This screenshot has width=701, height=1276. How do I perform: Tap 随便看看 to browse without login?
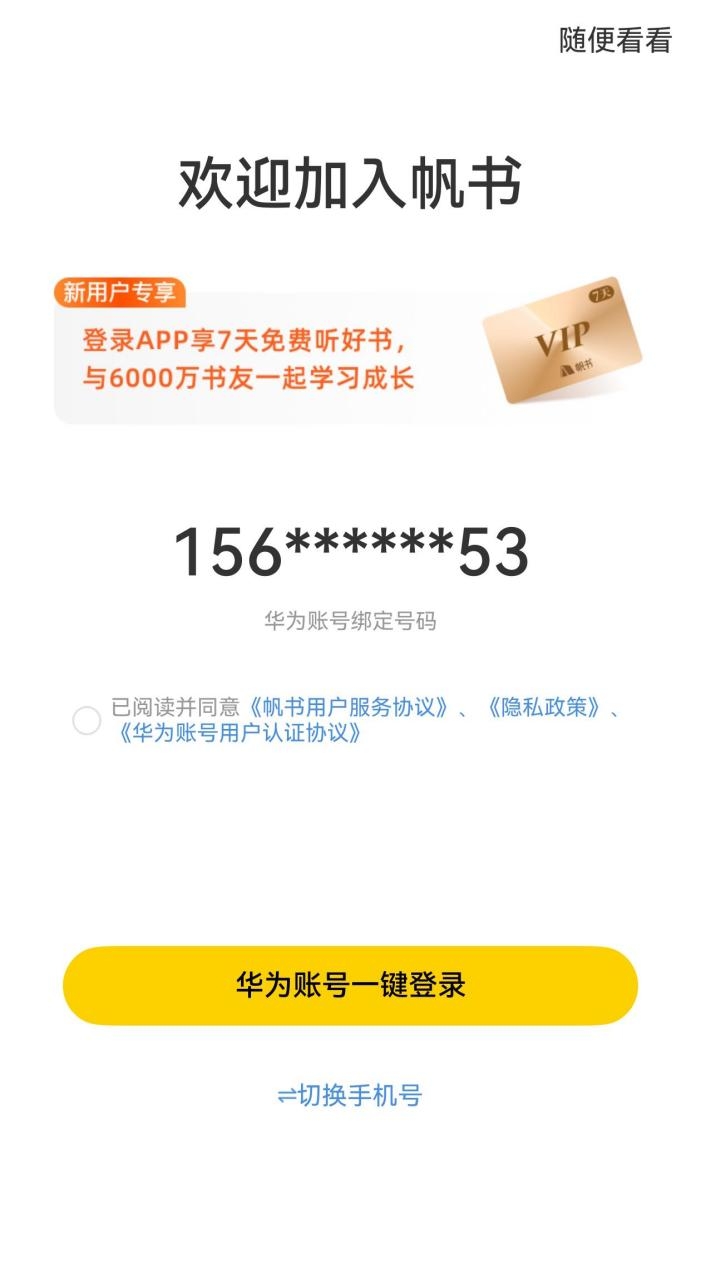(x=615, y=41)
